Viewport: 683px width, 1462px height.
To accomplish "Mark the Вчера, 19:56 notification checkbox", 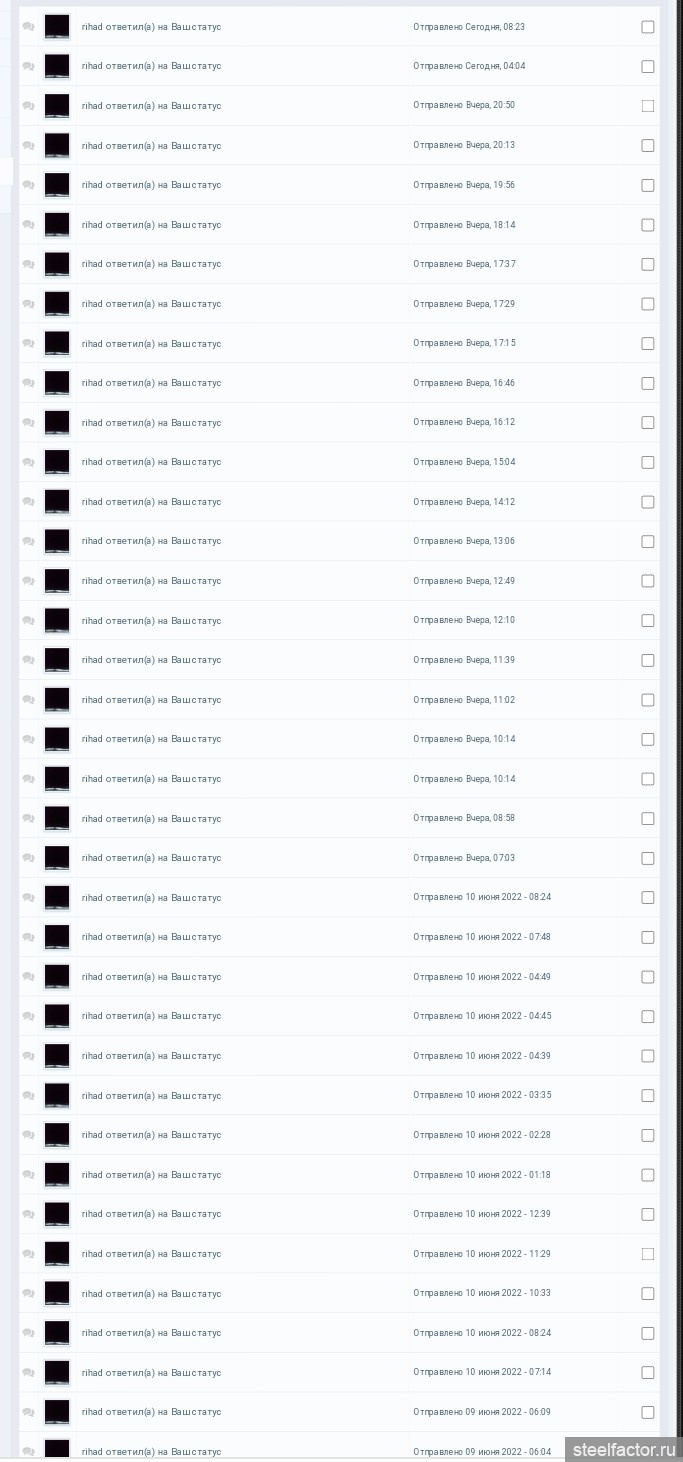I will [x=648, y=185].
